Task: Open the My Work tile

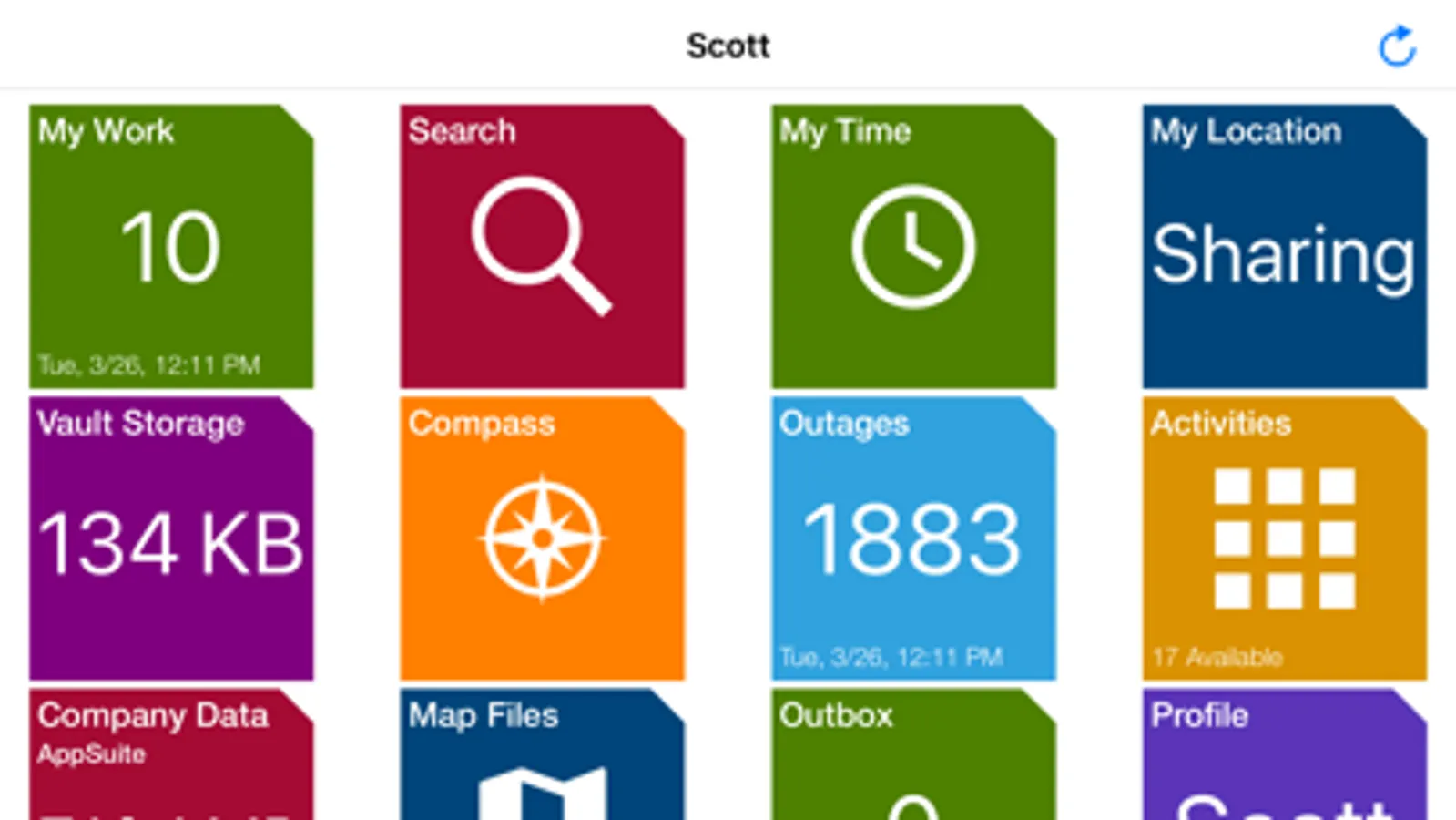Action: point(171,247)
